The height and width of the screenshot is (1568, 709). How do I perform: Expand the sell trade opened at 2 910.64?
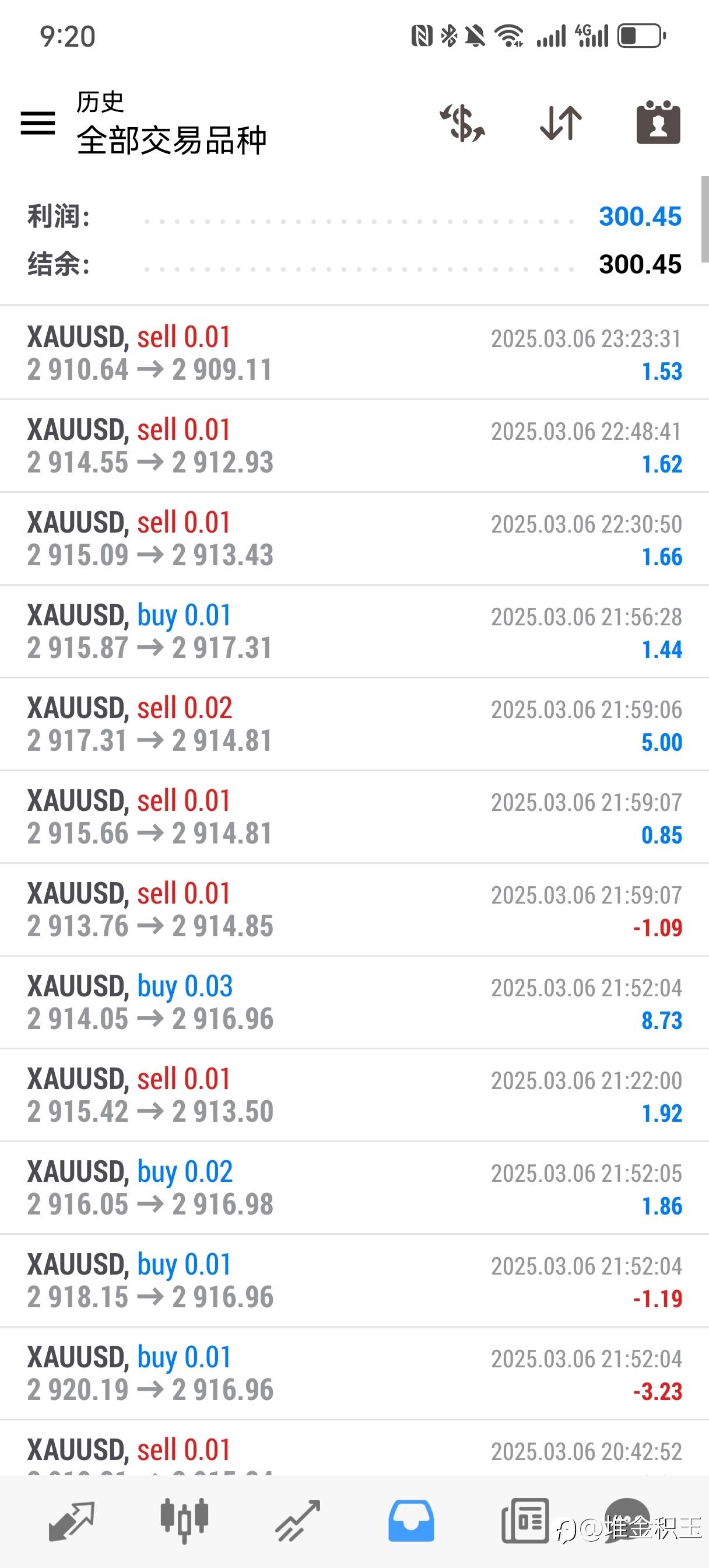point(354,353)
